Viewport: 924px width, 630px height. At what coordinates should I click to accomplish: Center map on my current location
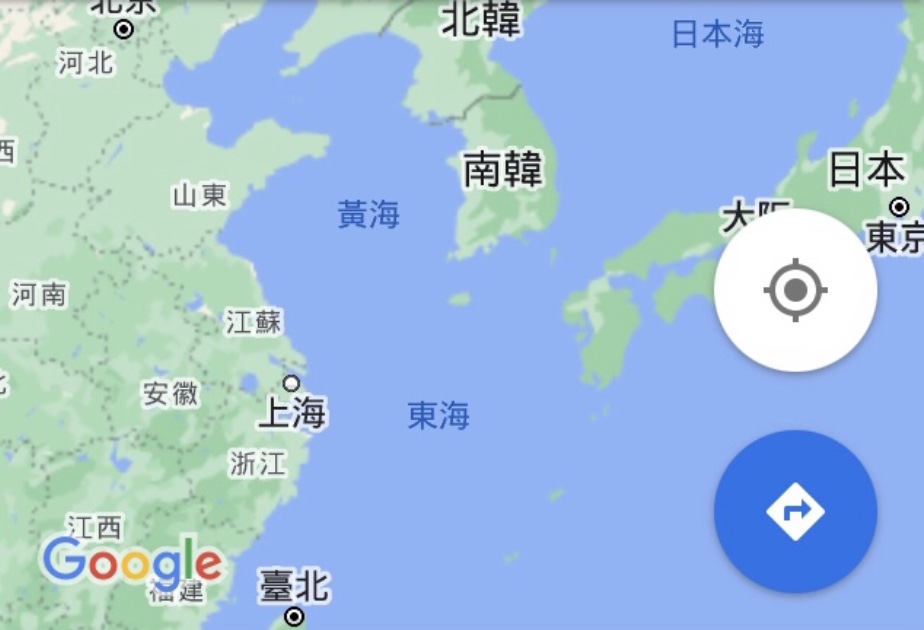(795, 291)
